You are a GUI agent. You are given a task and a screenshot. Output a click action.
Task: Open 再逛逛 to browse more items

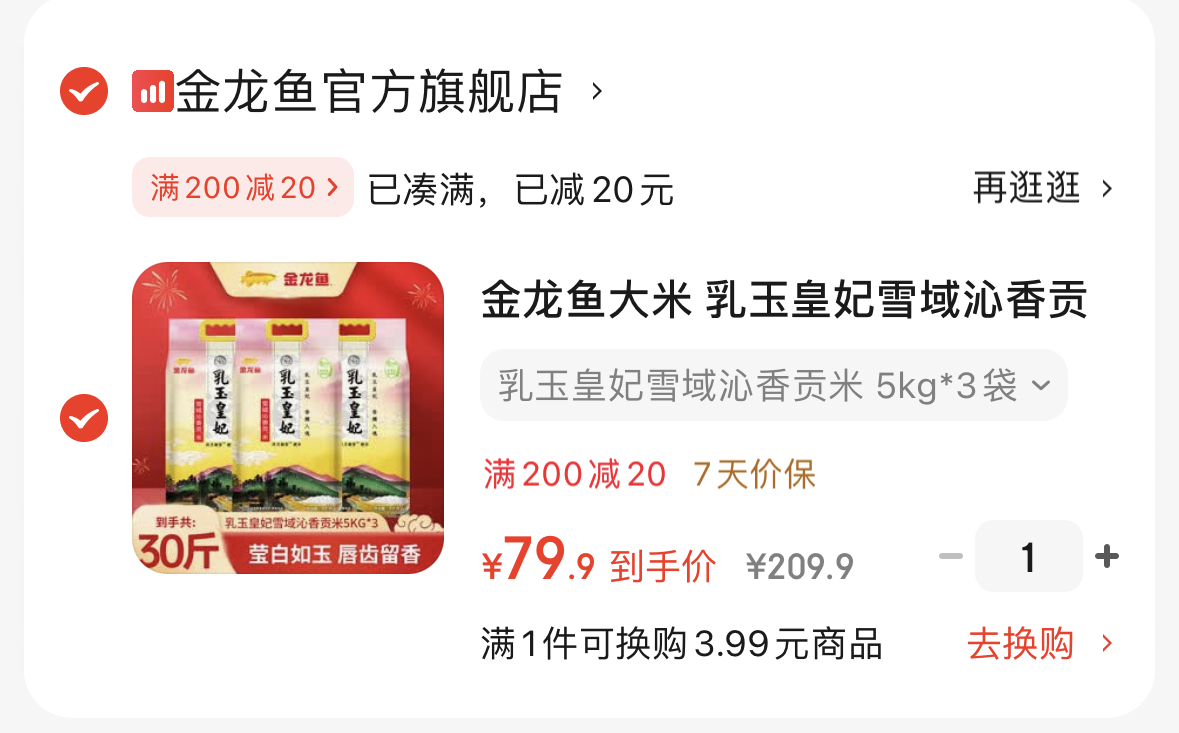pos(1042,187)
